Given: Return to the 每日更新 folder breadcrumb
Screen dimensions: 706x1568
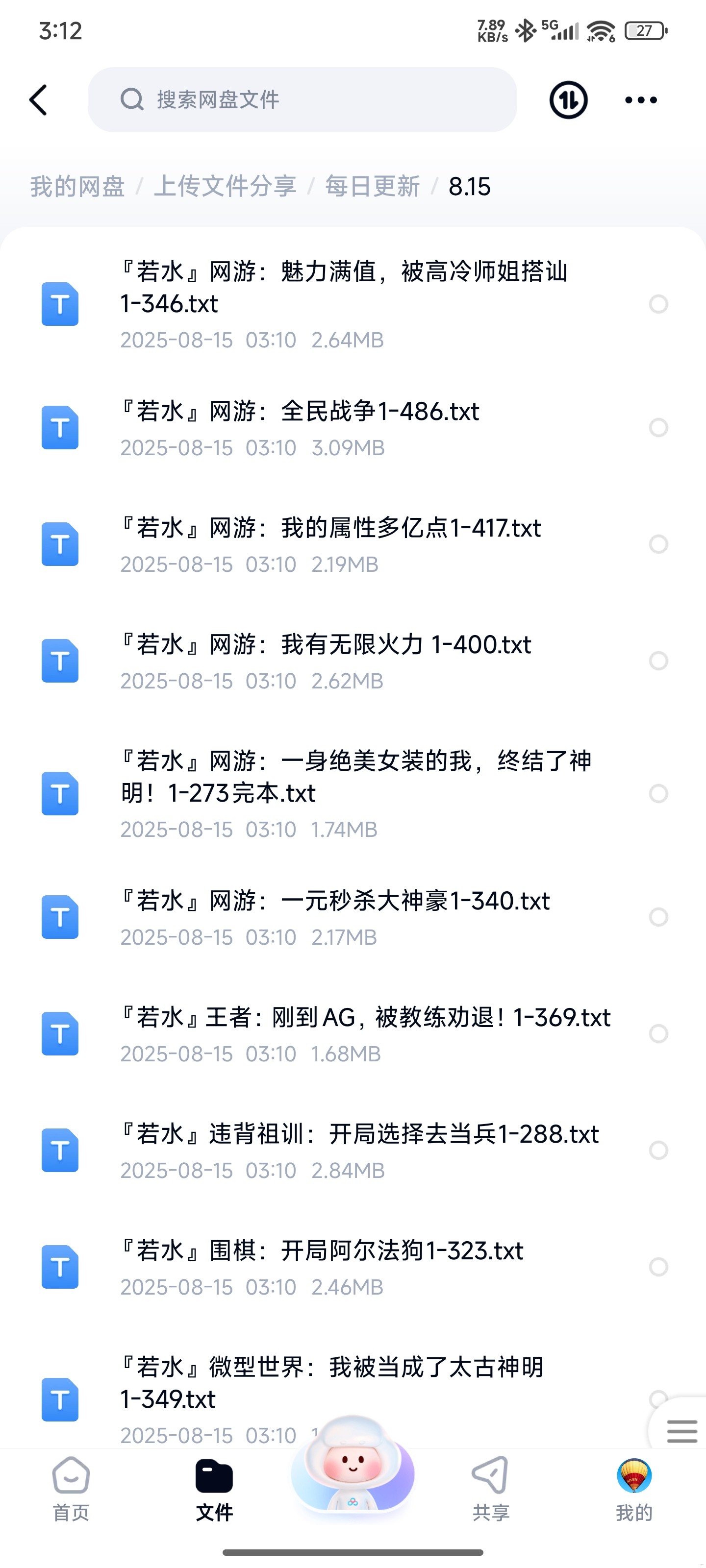Looking at the screenshot, I should click(372, 186).
